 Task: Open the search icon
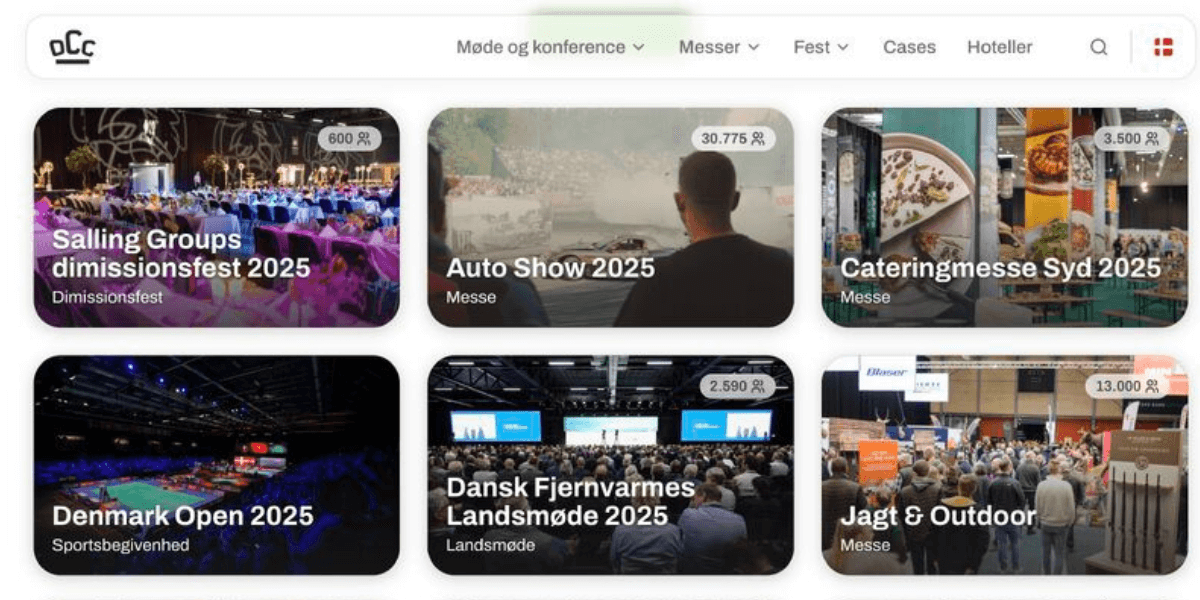pos(1098,47)
